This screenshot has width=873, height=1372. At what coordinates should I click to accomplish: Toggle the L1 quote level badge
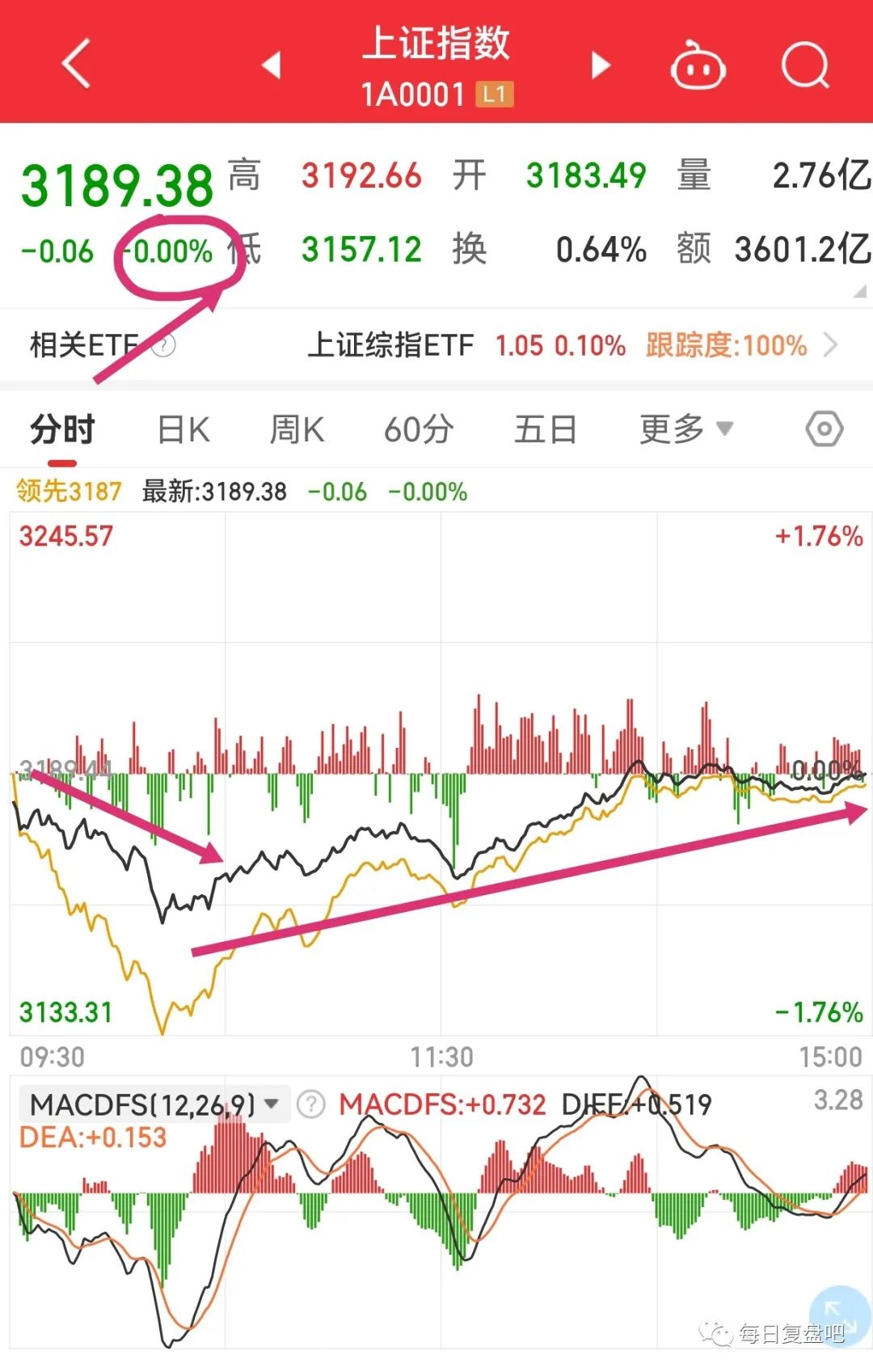click(495, 95)
